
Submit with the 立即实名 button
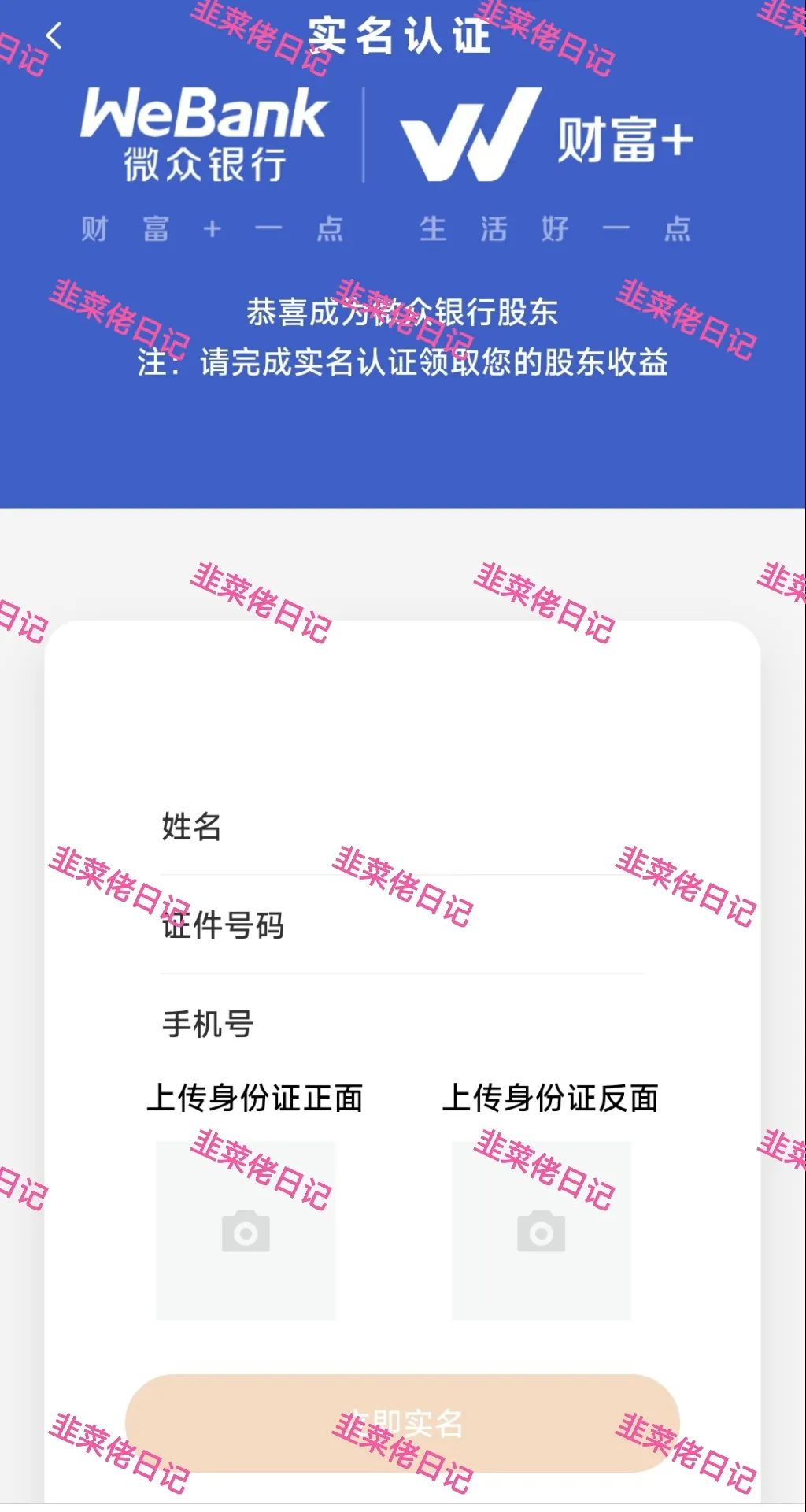tap(402, 1423)
